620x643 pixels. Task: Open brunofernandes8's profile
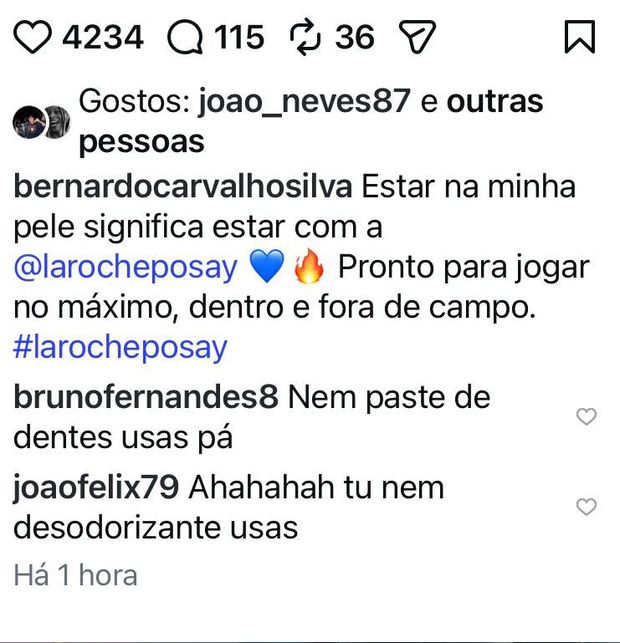coord(146,398)
